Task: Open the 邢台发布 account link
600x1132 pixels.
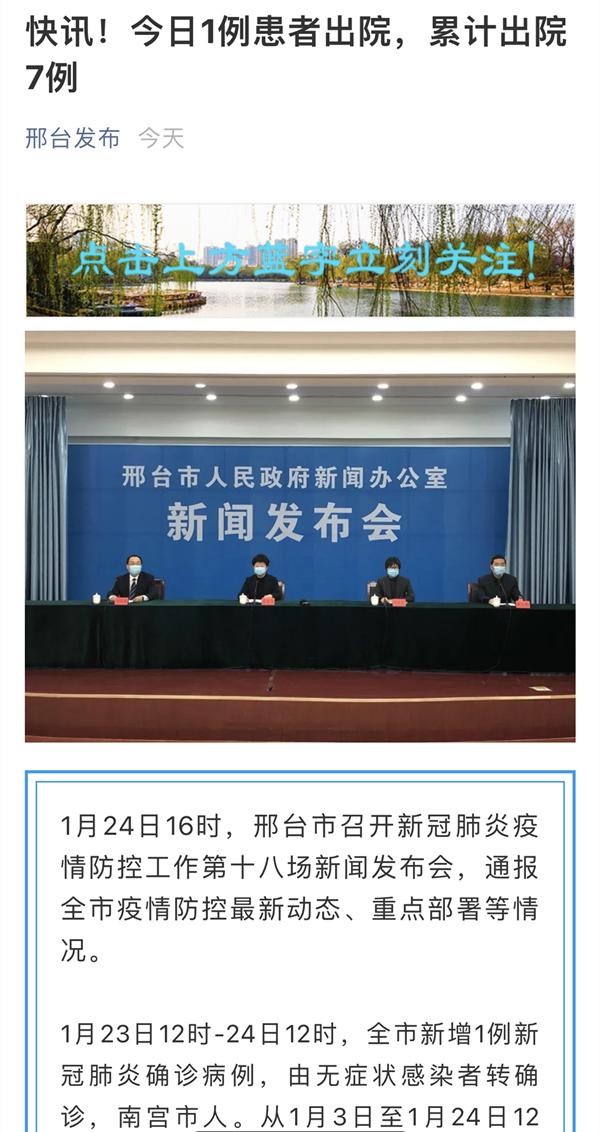Action: click(x=72, y=138)
